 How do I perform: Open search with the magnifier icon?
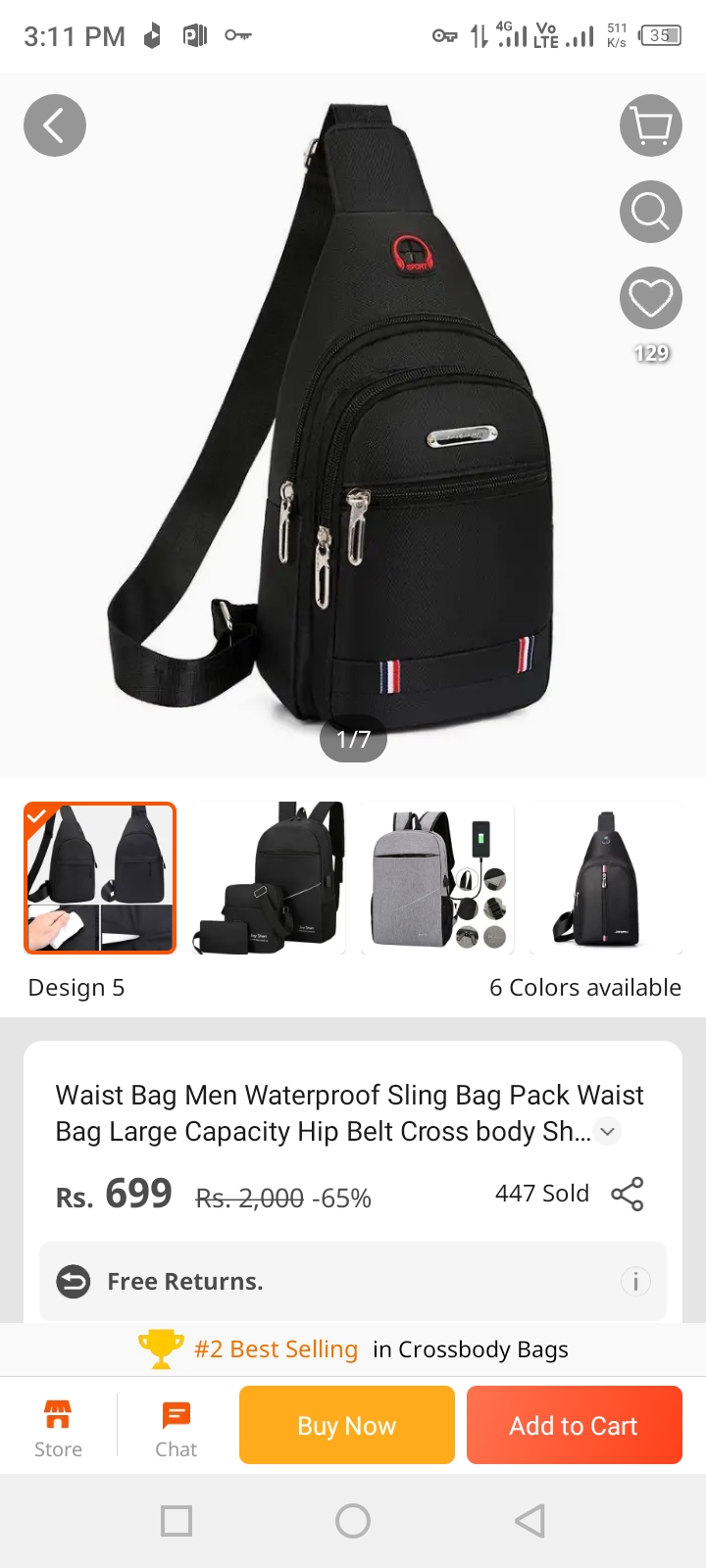pos(651,212)
